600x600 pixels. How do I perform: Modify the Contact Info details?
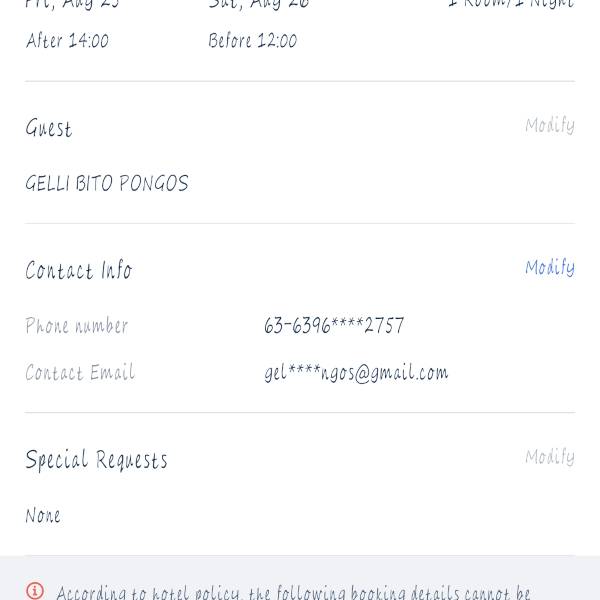(549, 268)
